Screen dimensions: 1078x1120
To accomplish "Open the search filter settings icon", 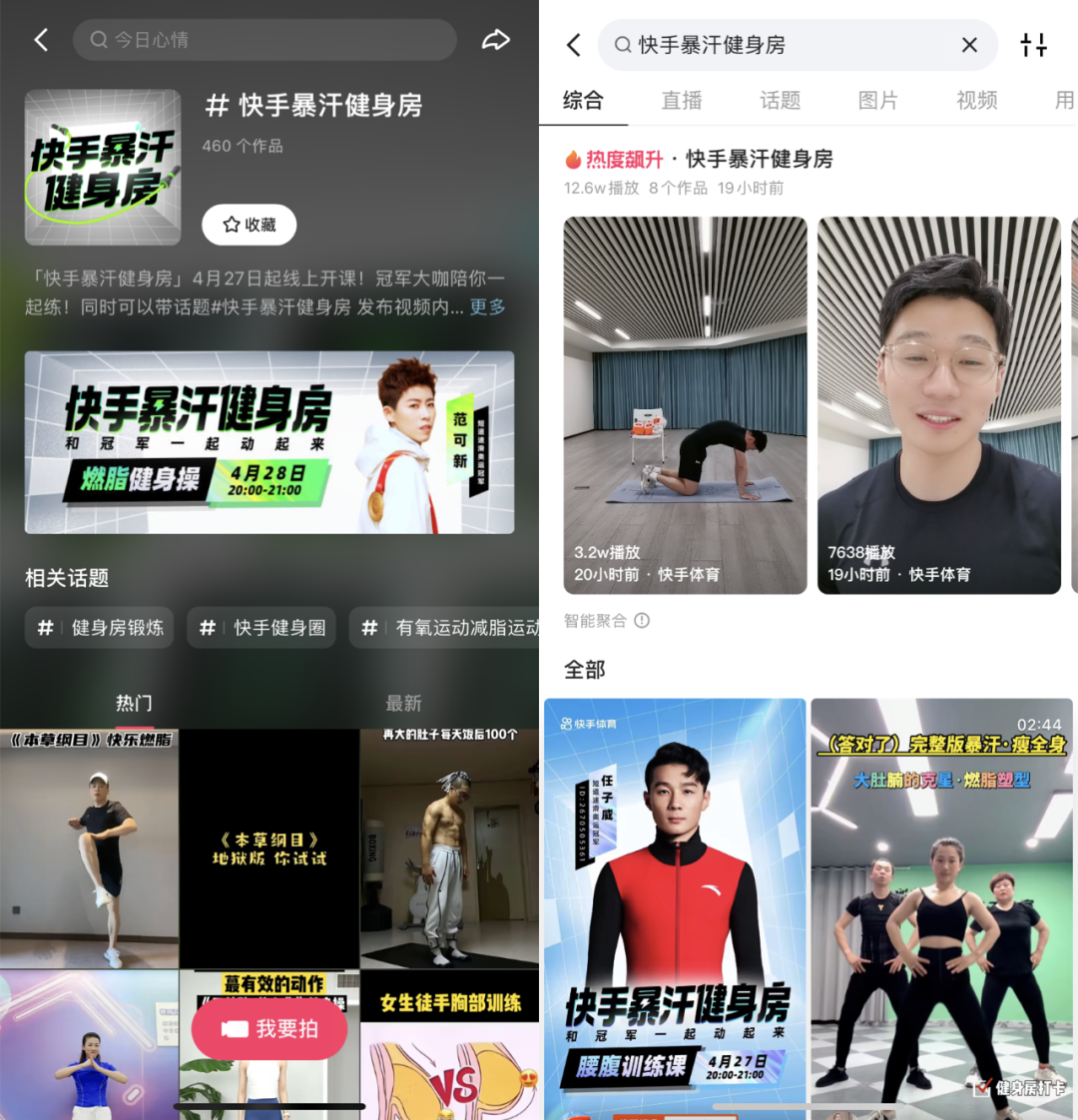I will point(1034,45).
